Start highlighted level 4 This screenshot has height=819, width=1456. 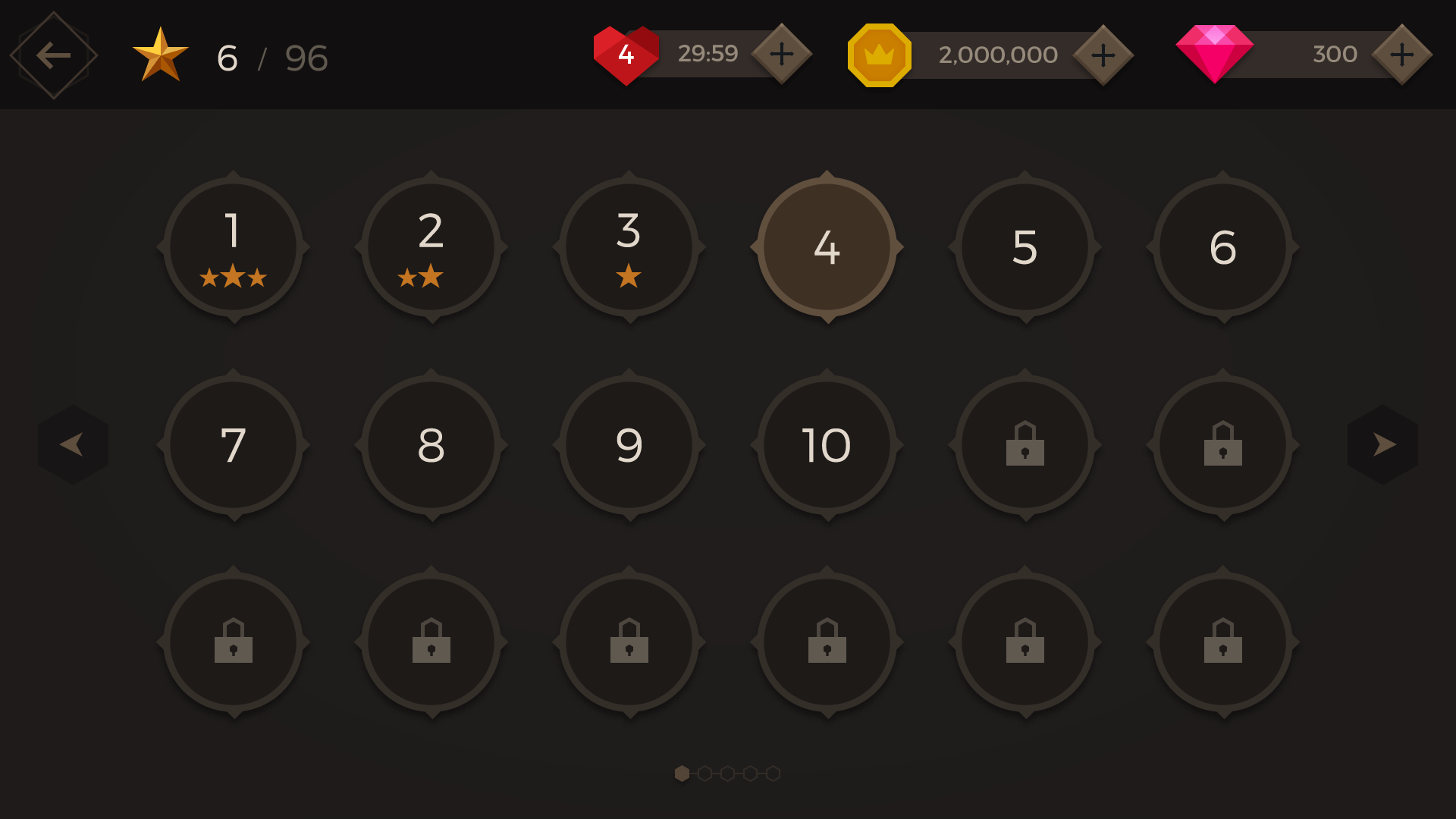pos(827,247)
